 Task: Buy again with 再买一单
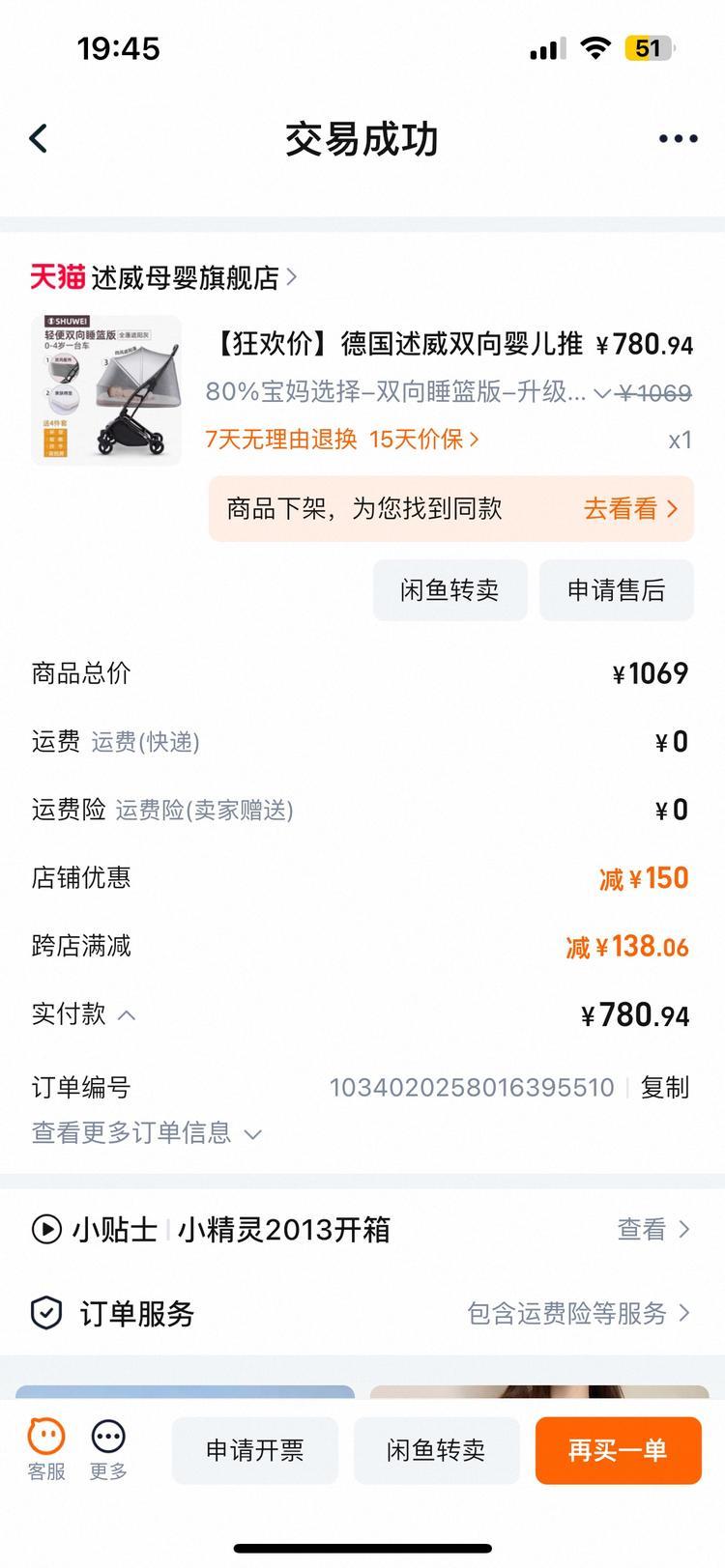[x=618, y=1450]
